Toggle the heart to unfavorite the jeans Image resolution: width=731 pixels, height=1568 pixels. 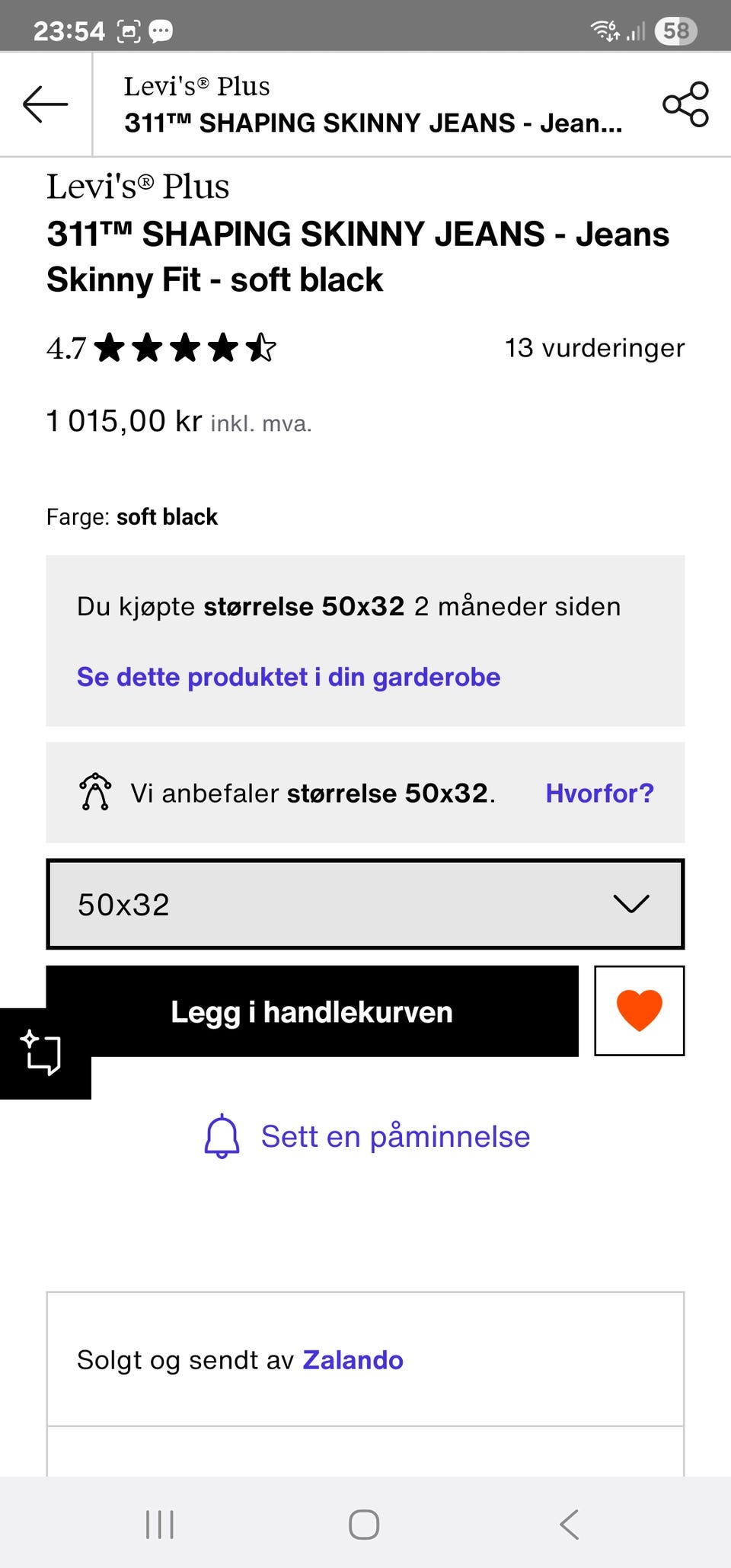point(640,1011)
